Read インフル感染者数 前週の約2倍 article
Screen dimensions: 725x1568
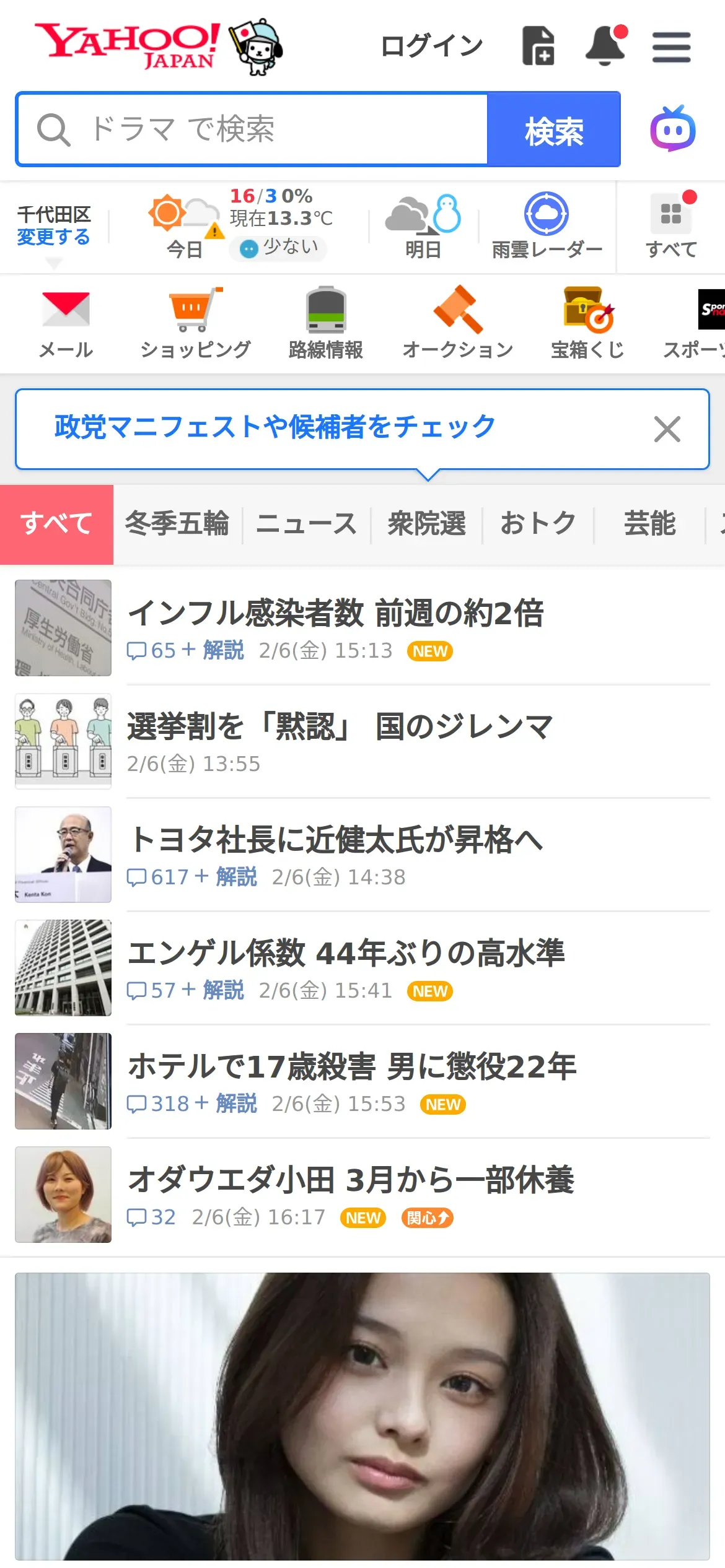click(x=335, y=613)
